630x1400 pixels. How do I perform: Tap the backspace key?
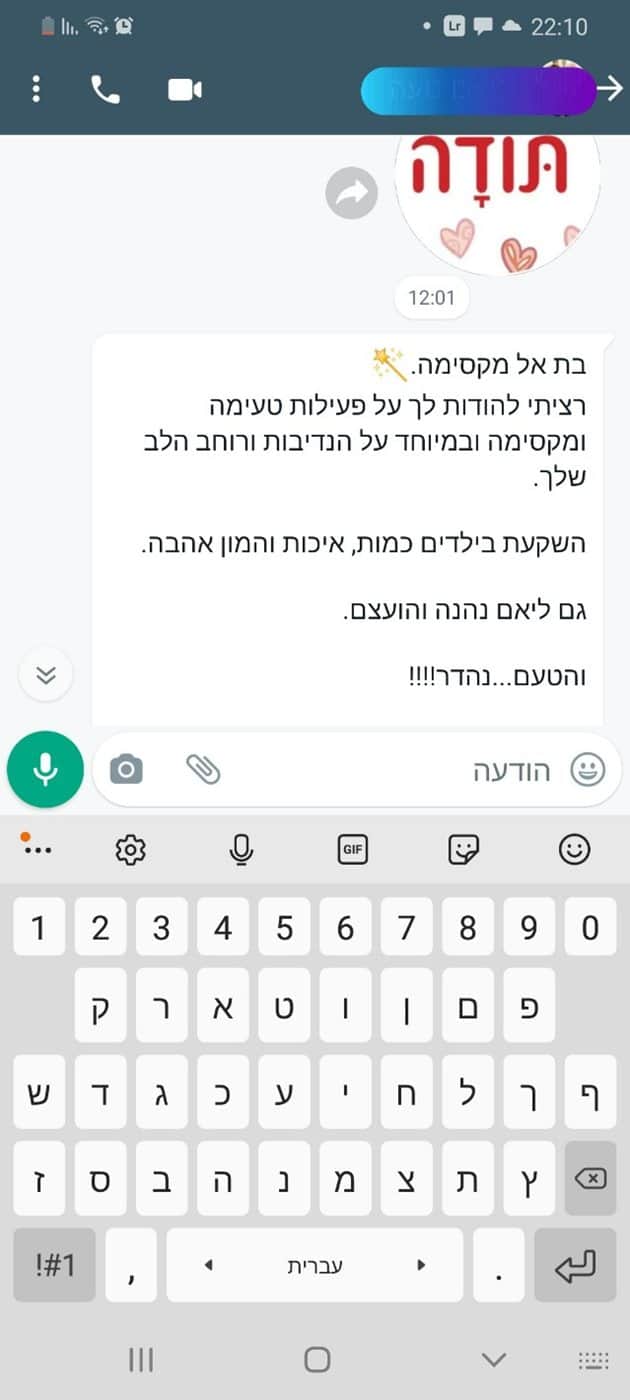coord(590,1179)
